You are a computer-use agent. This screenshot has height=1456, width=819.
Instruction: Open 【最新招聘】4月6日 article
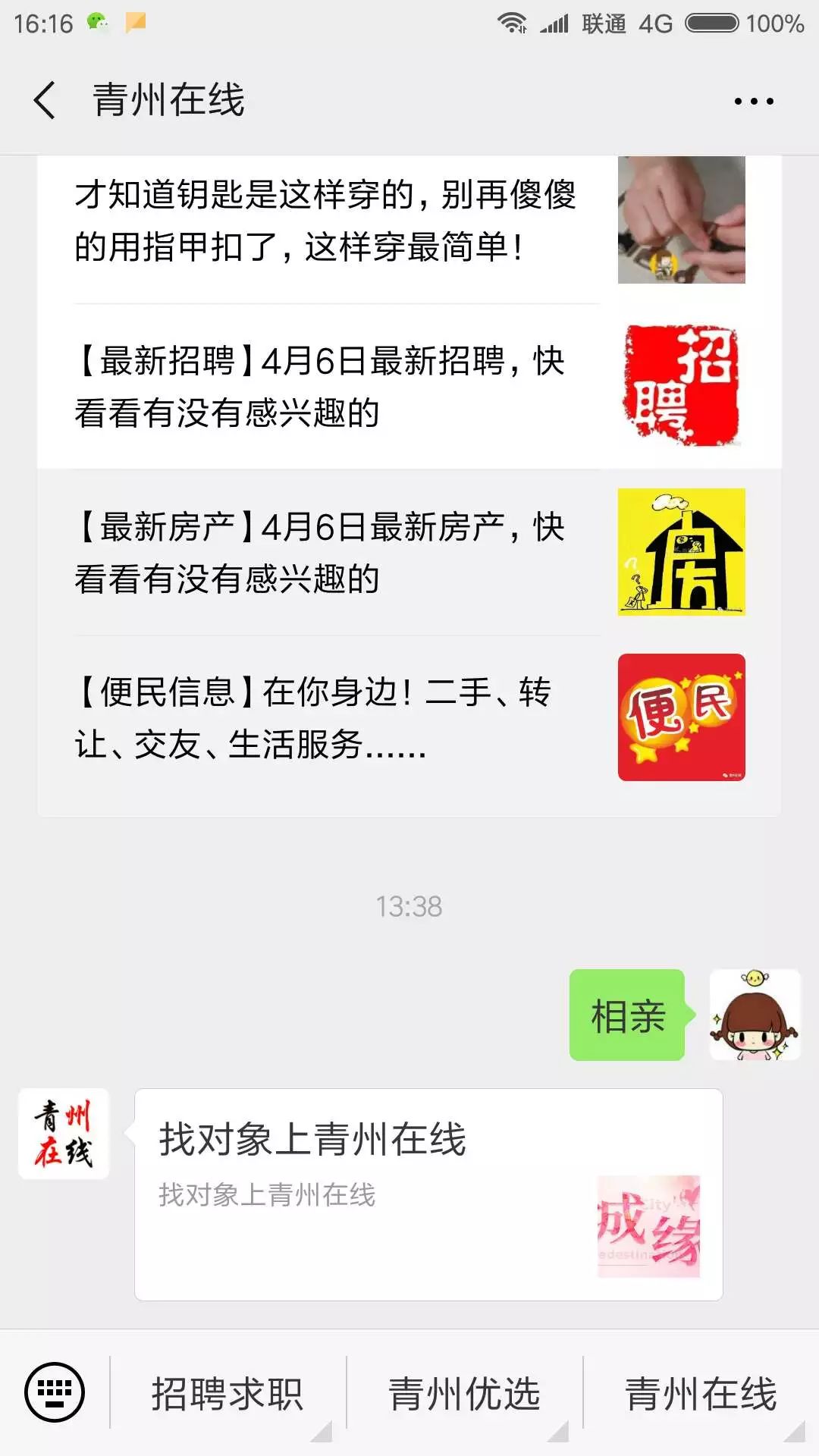(409, 387)
